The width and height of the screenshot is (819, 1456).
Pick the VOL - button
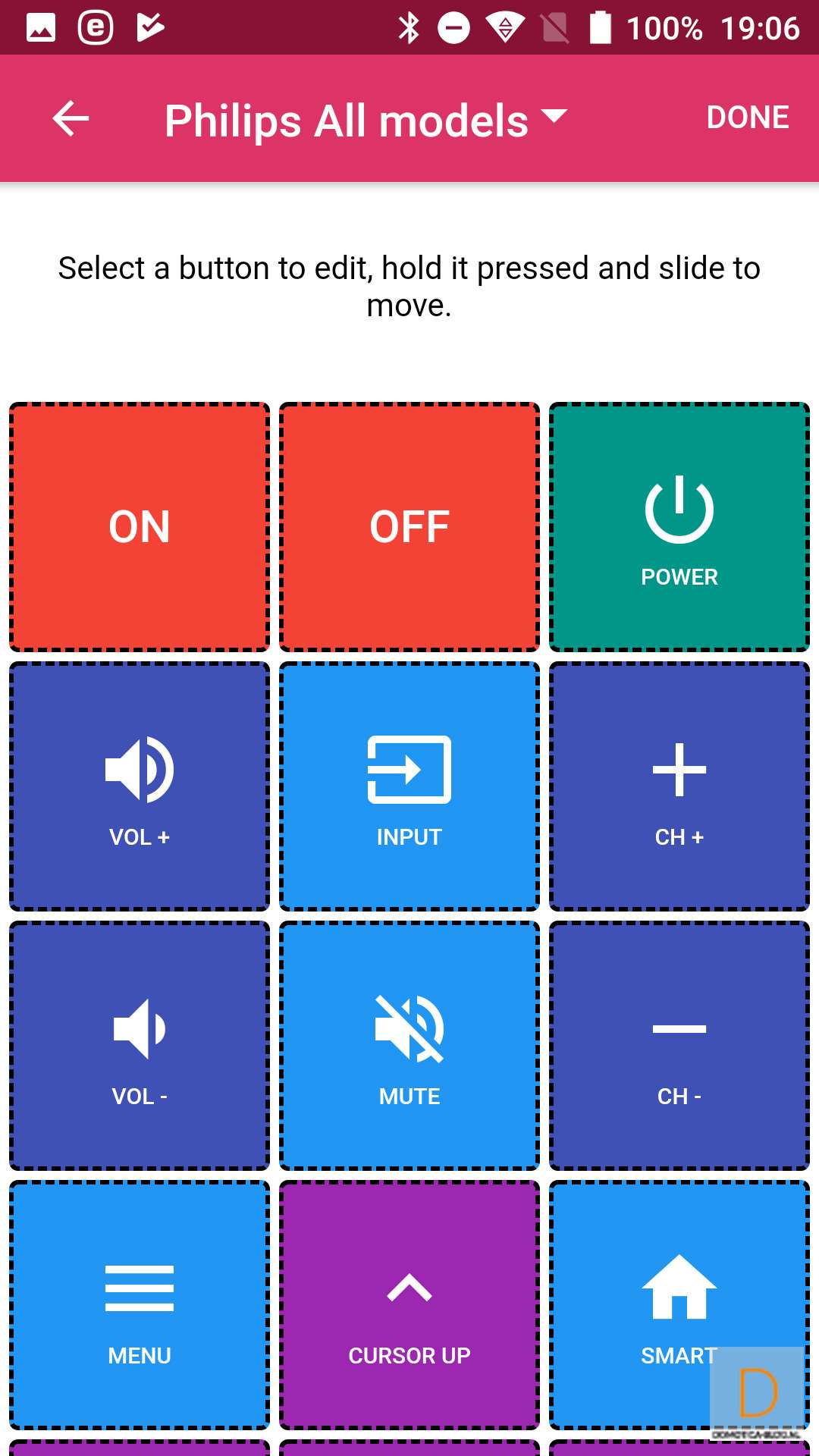click(x=140, y=1046)
